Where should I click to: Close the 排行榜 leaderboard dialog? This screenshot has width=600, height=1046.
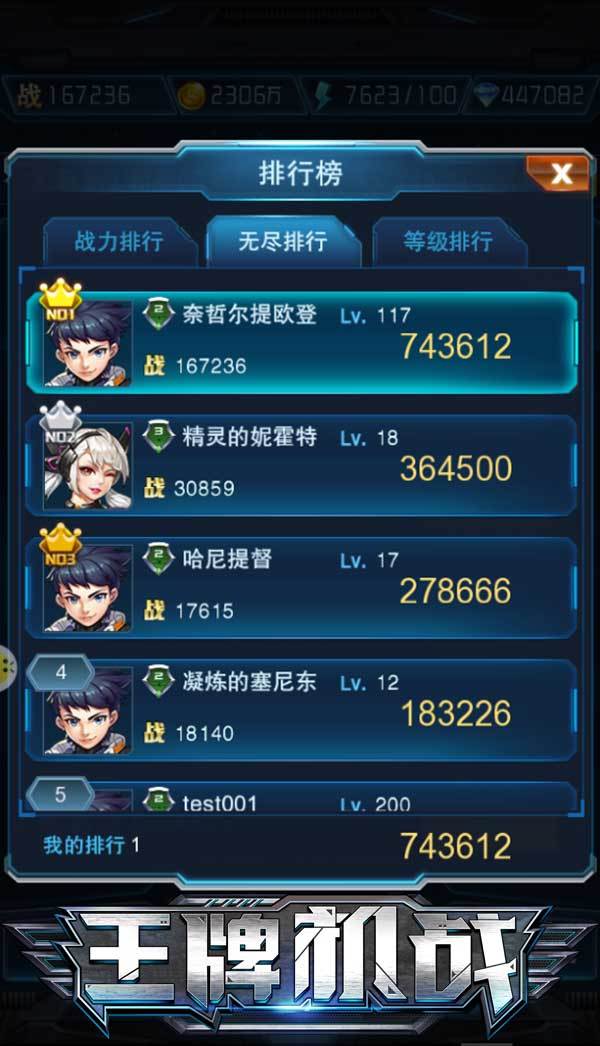[x=560, y=174]
